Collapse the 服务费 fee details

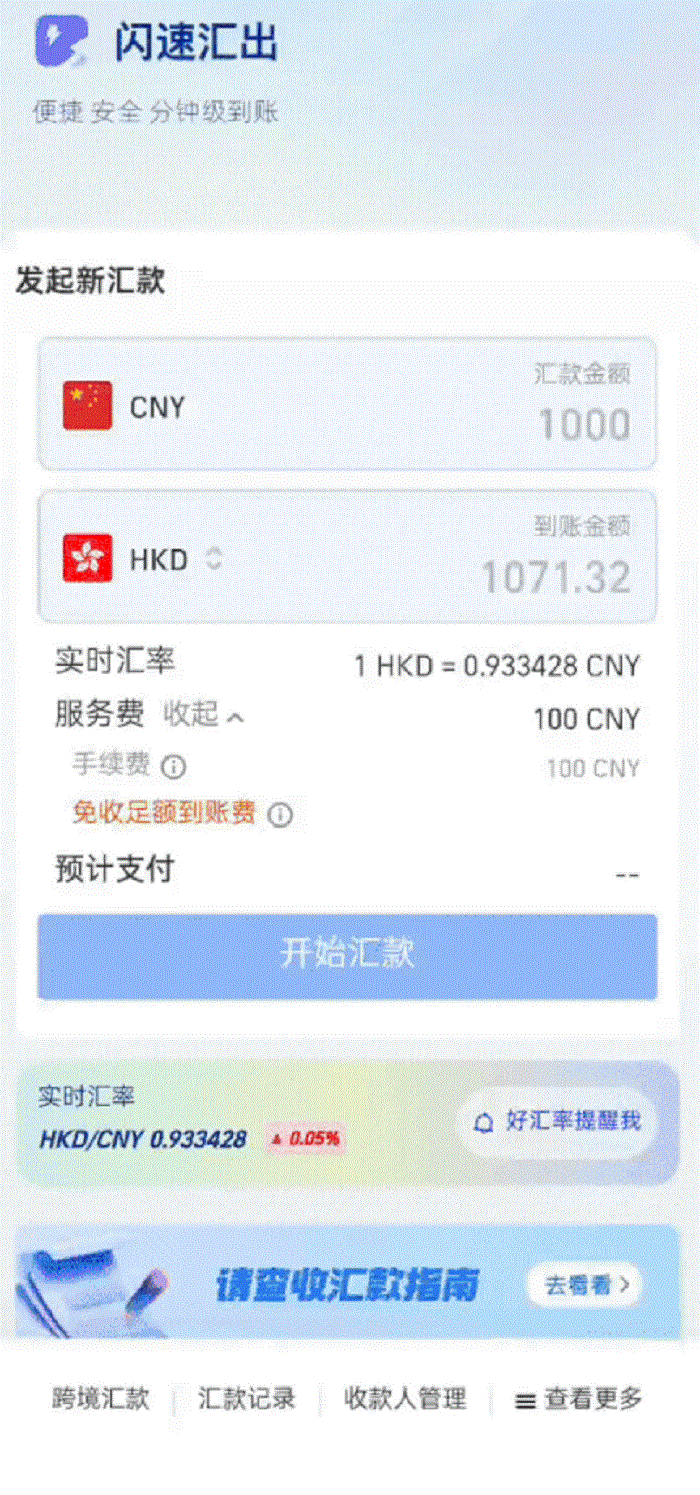204,714
